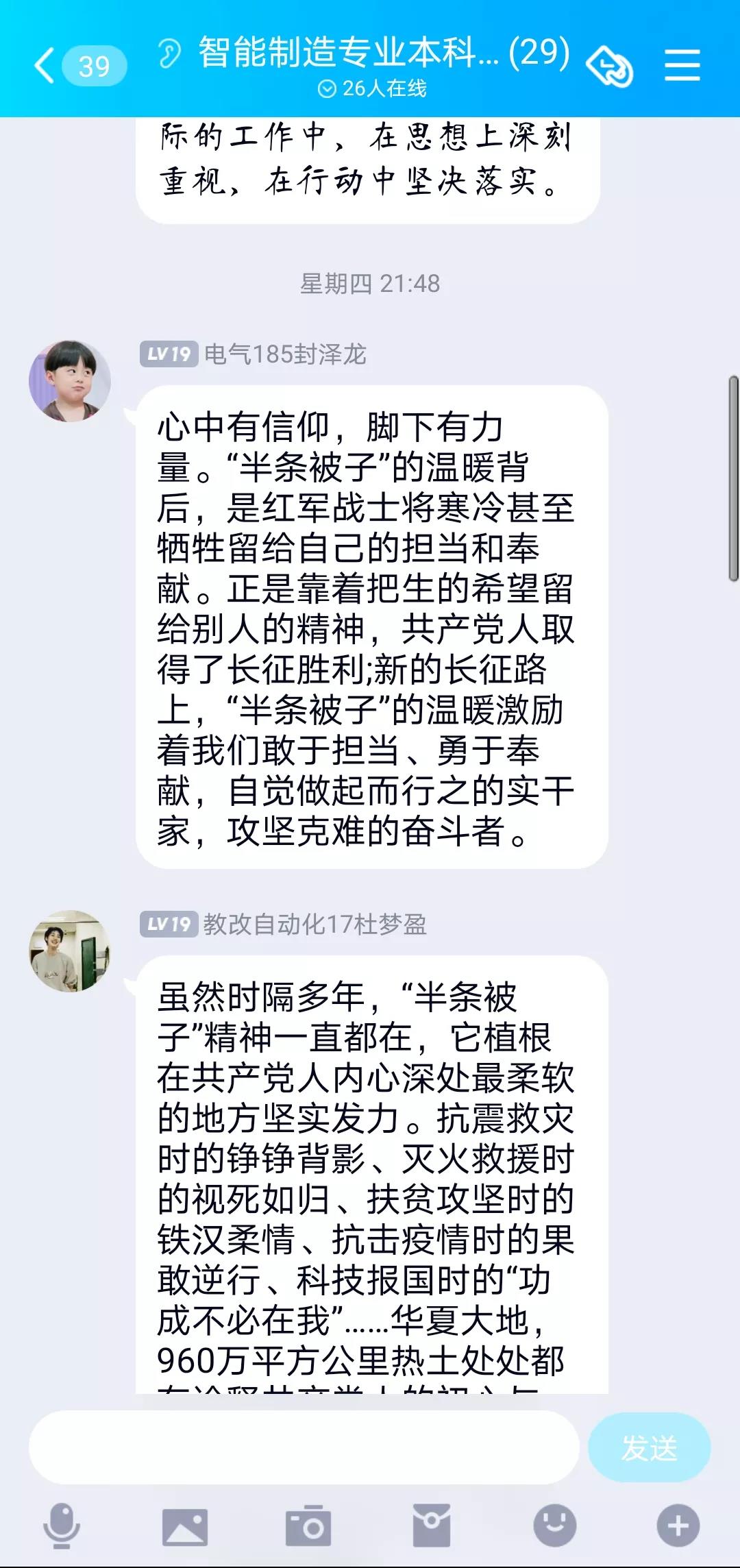Expand more options with plus icon

678,1526
